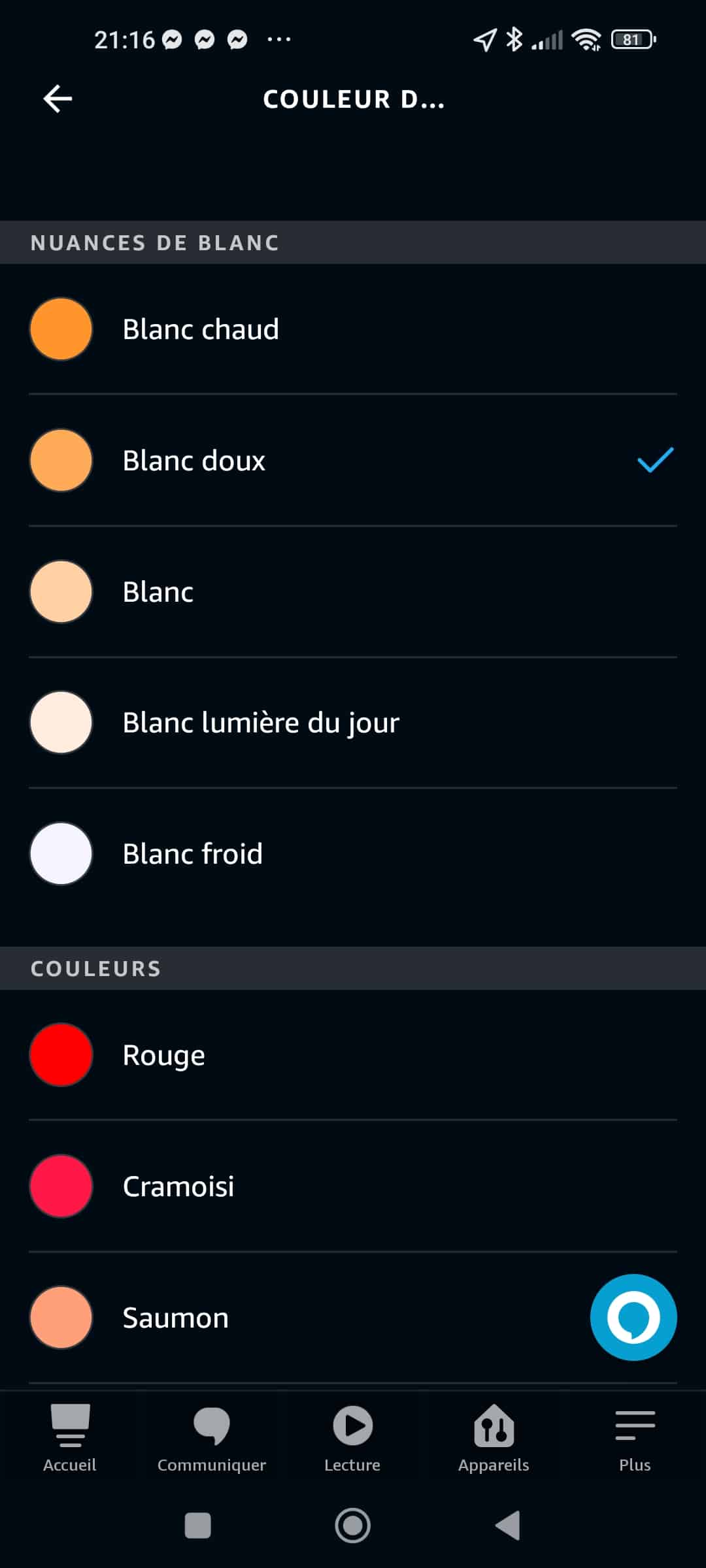Tap the system home button

point(353,1526)
